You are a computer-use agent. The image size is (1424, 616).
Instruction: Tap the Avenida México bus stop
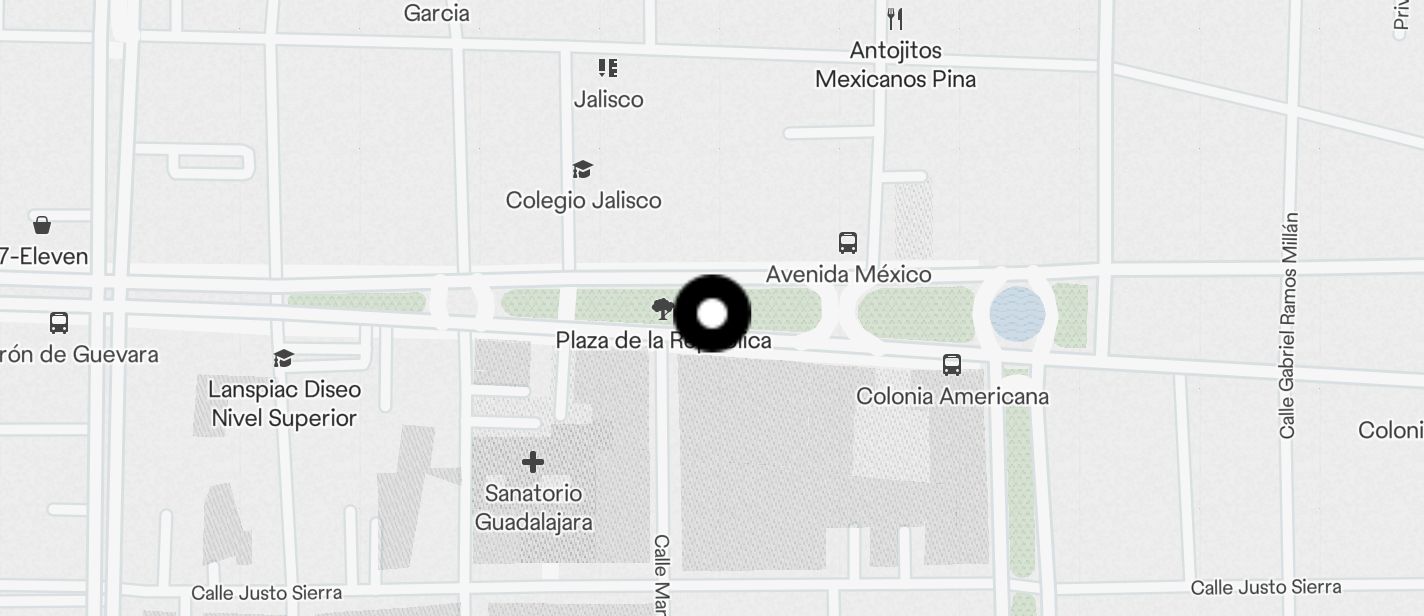848,243
